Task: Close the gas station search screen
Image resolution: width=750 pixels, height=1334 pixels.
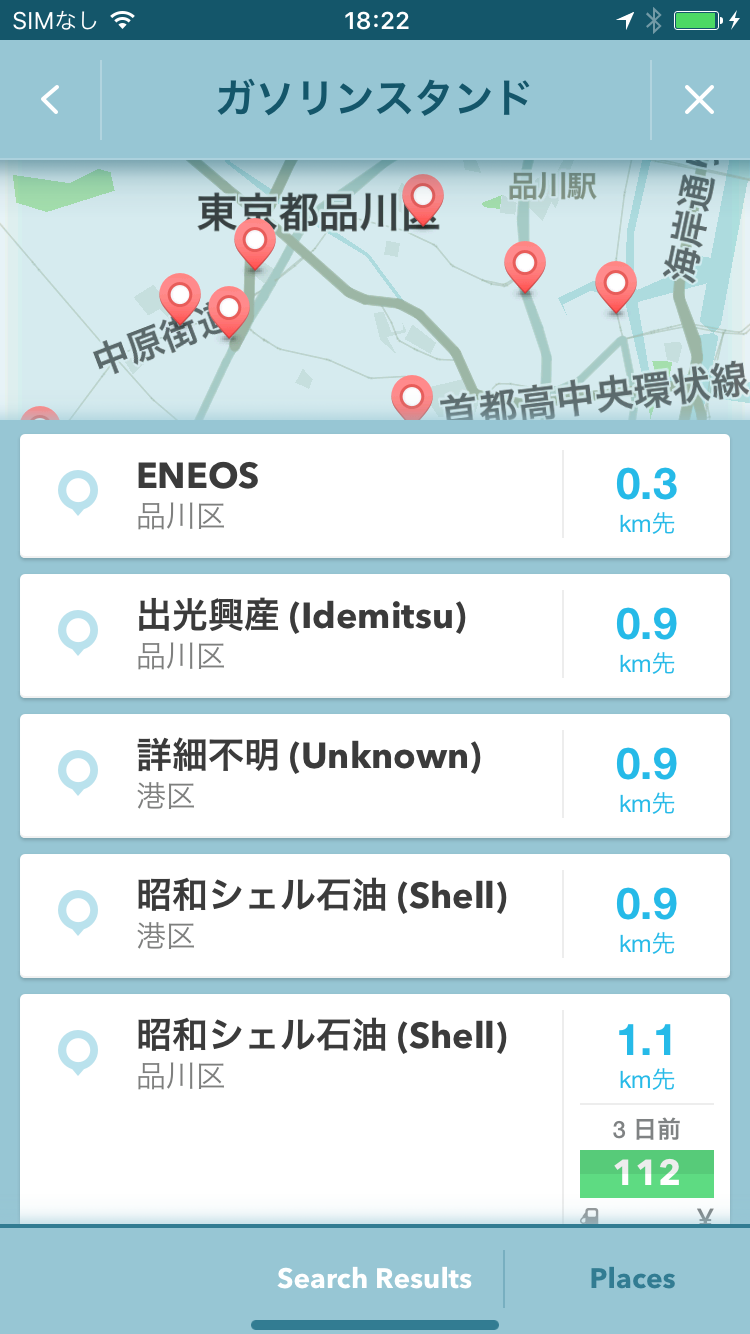Action: (699, 100)
